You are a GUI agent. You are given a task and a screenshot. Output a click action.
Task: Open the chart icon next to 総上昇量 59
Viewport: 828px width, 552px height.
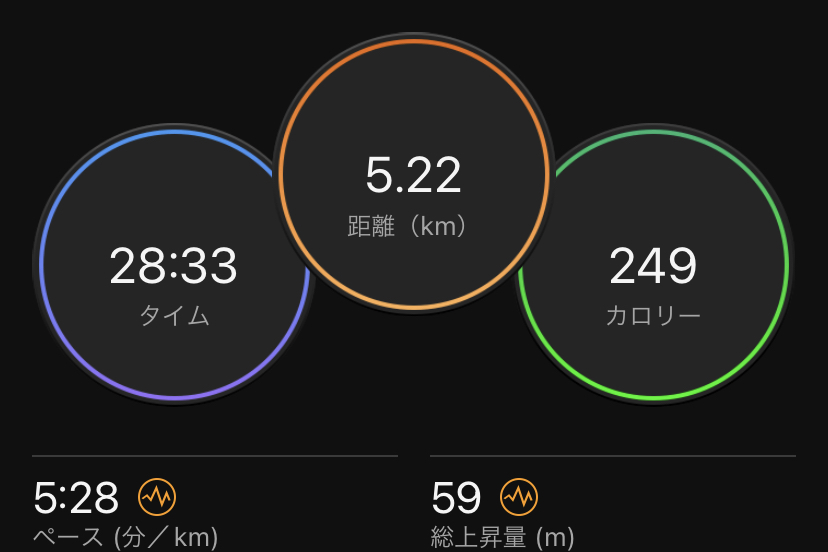(519, 497)
